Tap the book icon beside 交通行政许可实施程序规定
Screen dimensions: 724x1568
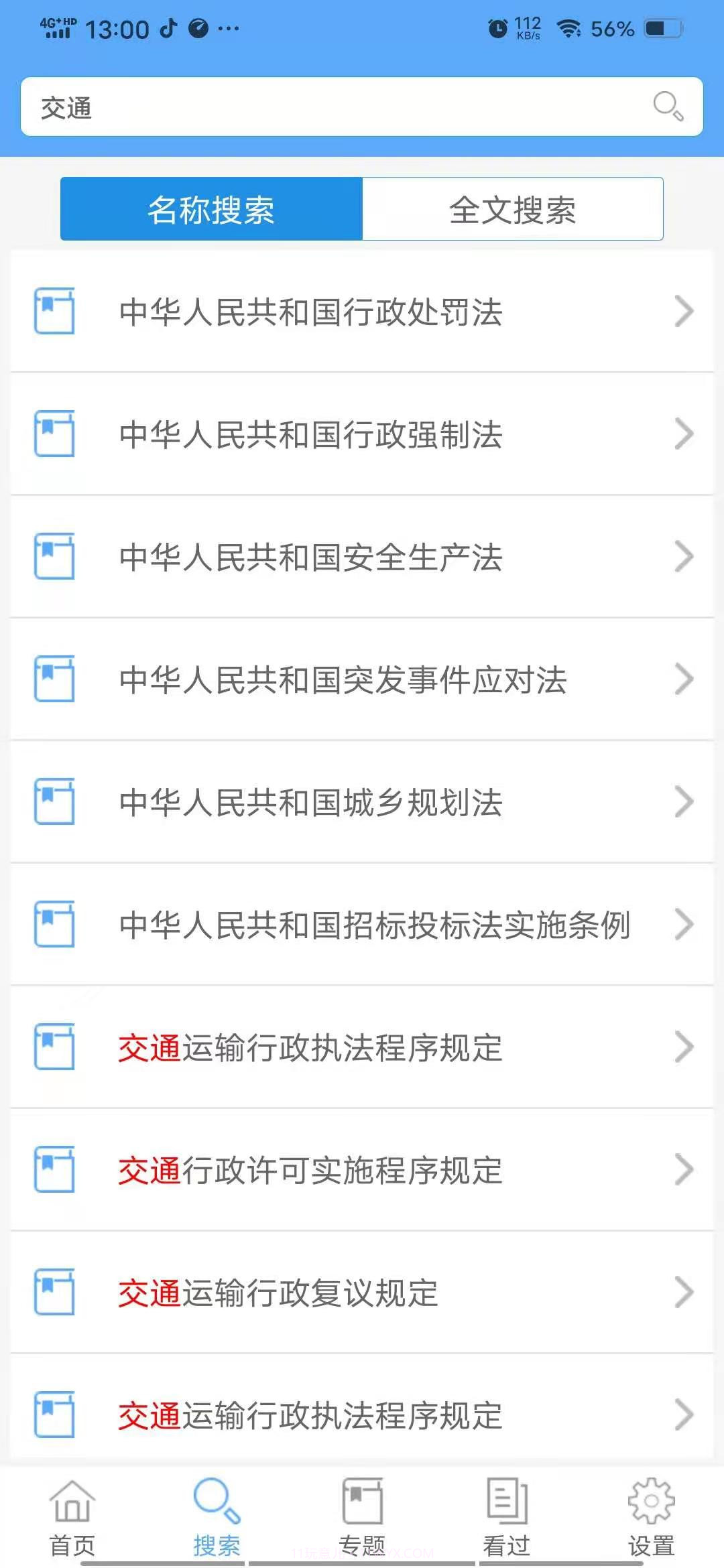pos(54,1171)
